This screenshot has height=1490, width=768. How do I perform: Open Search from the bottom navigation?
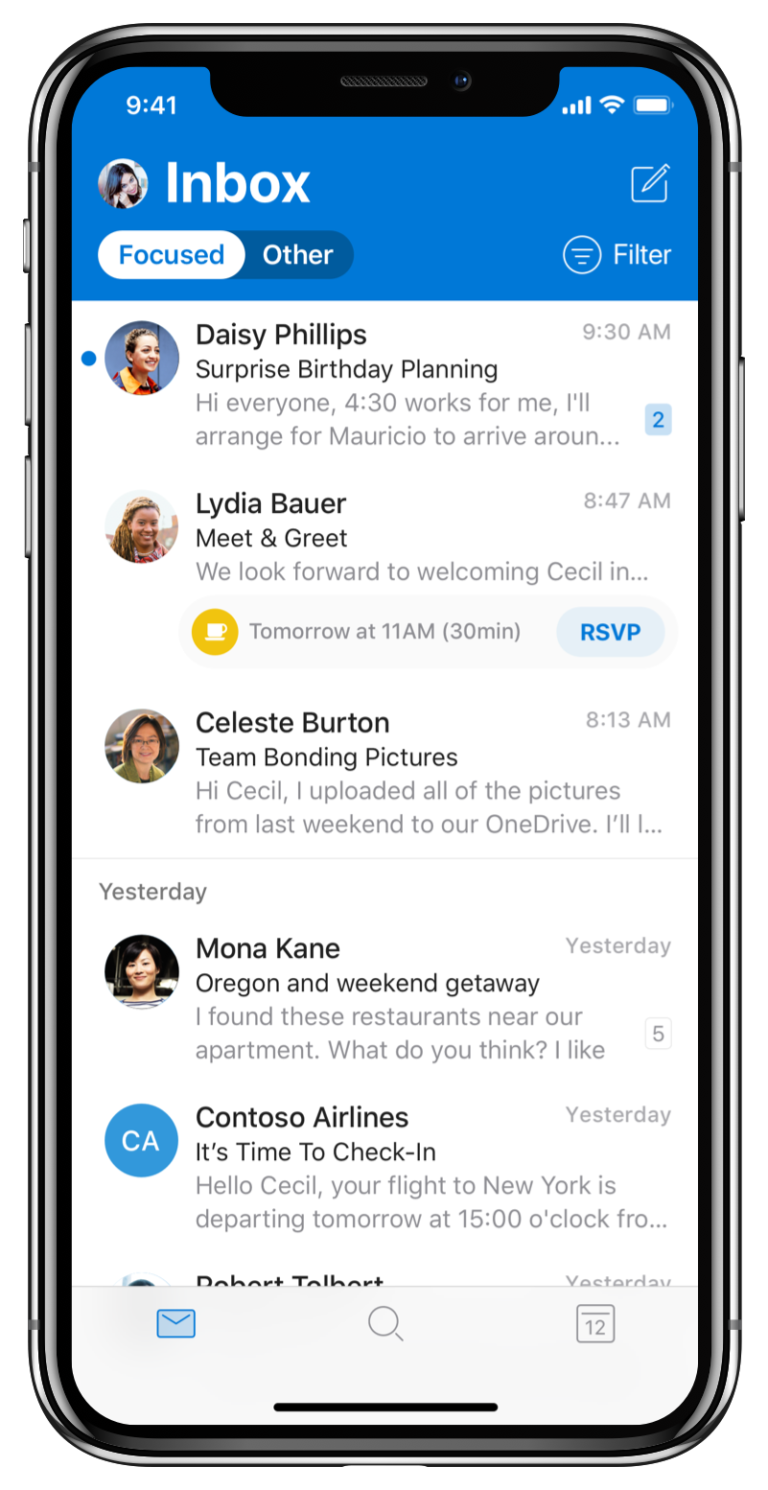(384, 1323)
